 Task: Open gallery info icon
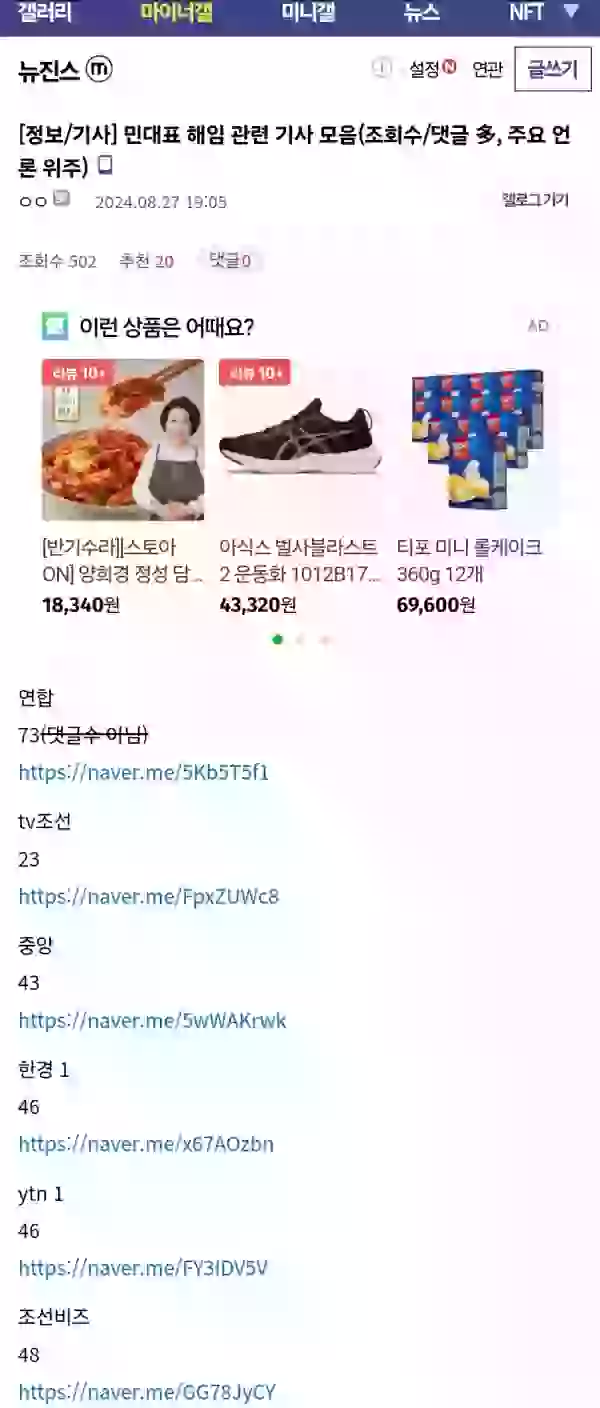381,68
